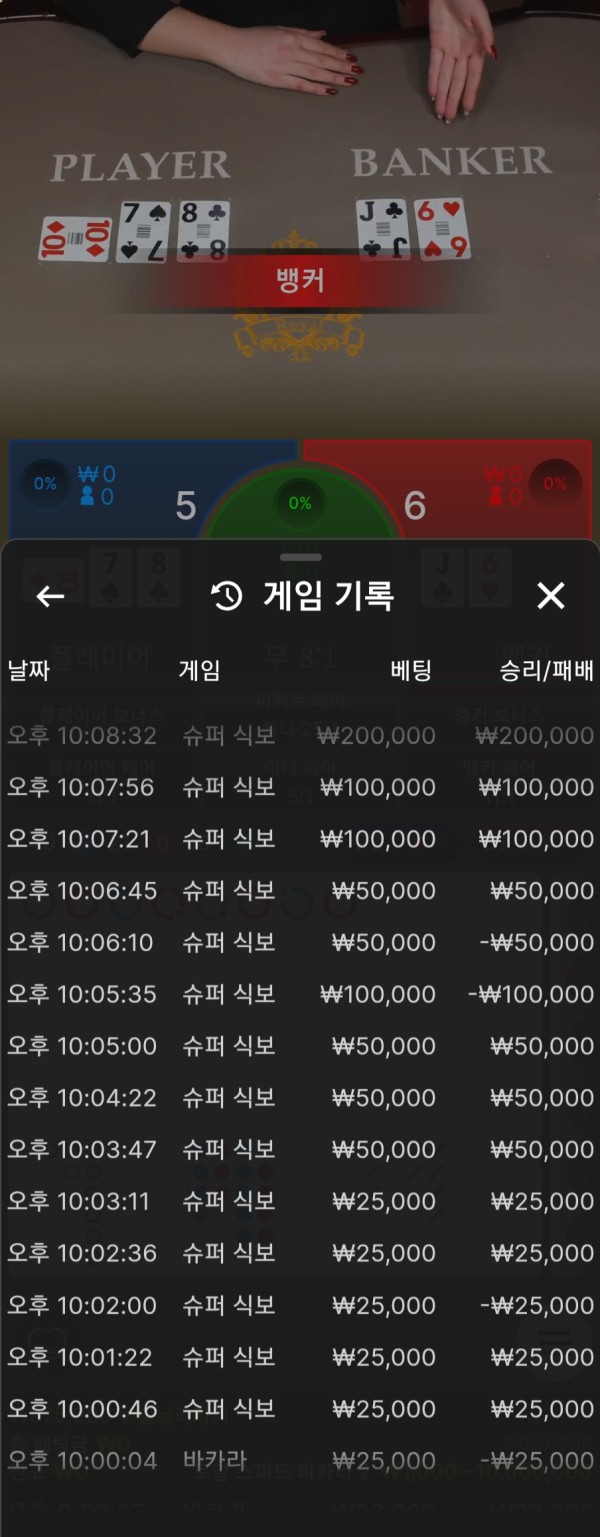
Task: View the 오후 10:00:04 바카라 record
Action: tap(300, 1461)
